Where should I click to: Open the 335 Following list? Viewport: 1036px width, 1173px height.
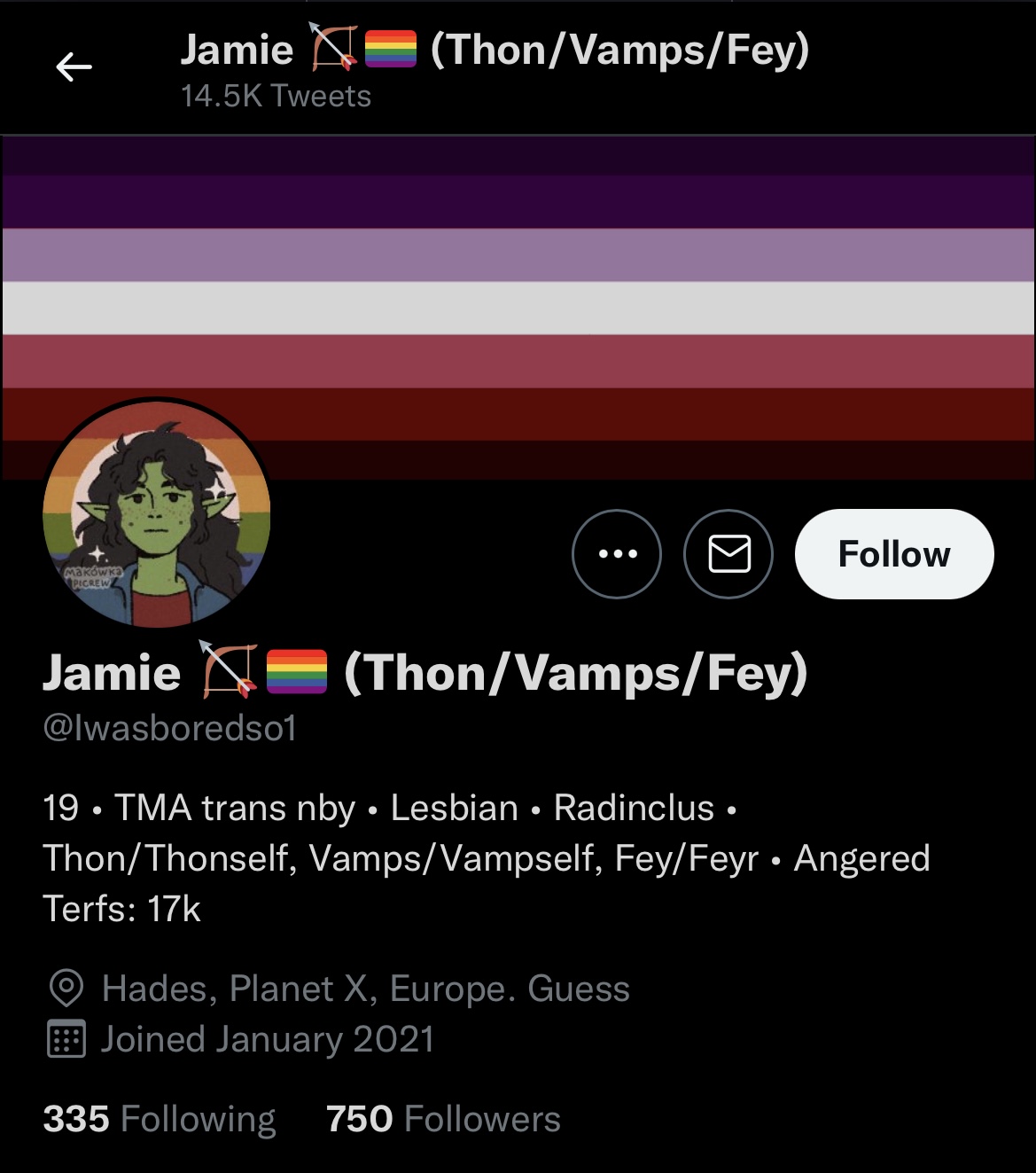(x=160, y=1119)
